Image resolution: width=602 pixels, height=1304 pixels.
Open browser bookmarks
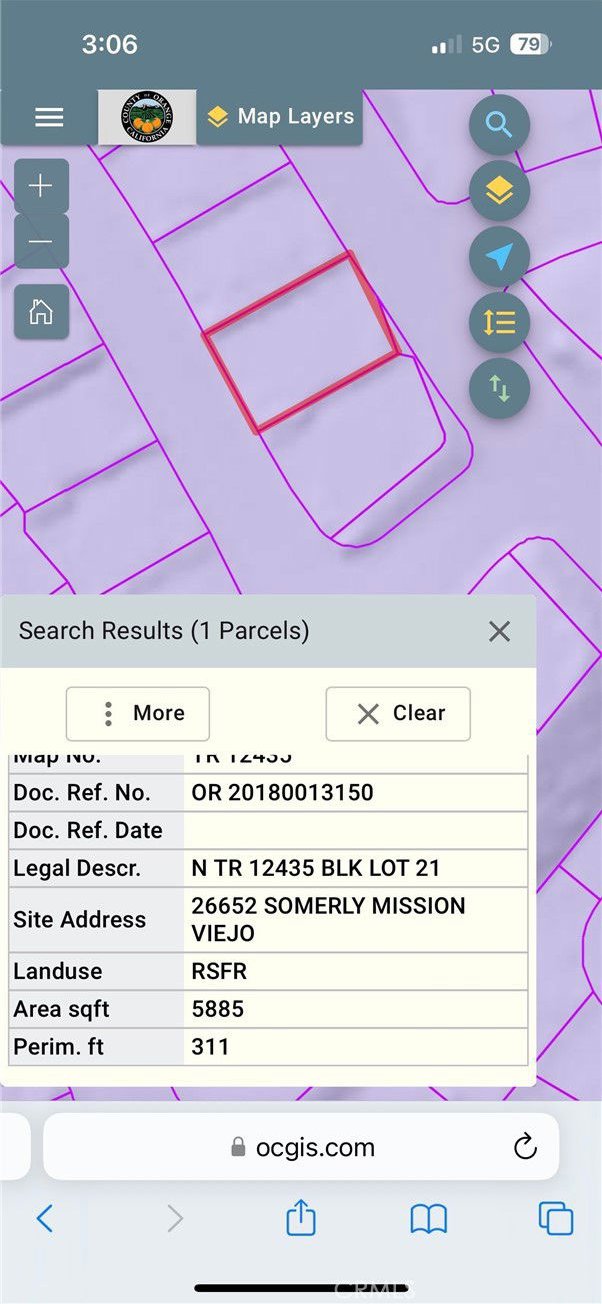pos(428,1218)
